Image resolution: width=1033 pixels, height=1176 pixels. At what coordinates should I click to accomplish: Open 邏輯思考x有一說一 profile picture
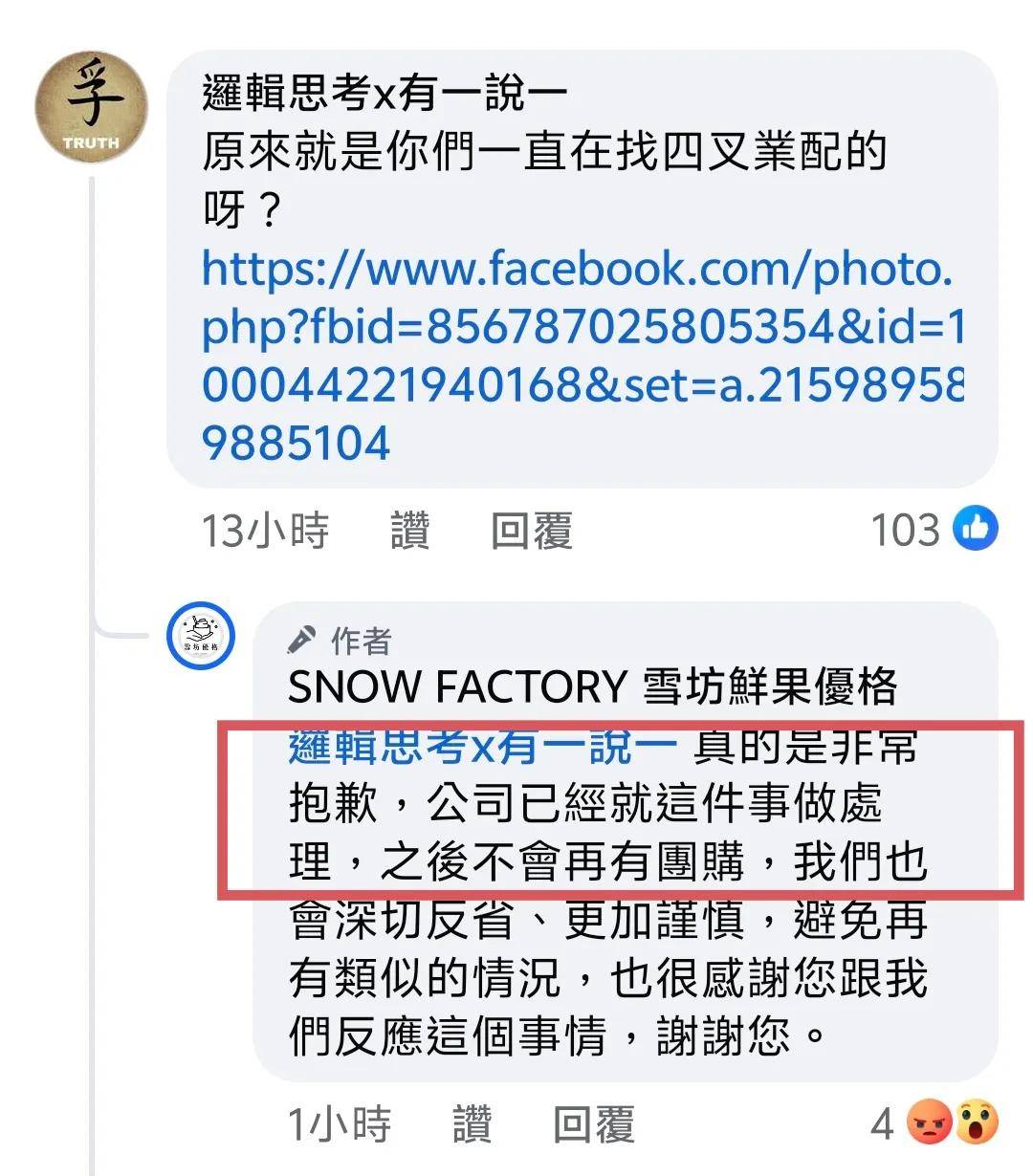[x=91, y=108]
